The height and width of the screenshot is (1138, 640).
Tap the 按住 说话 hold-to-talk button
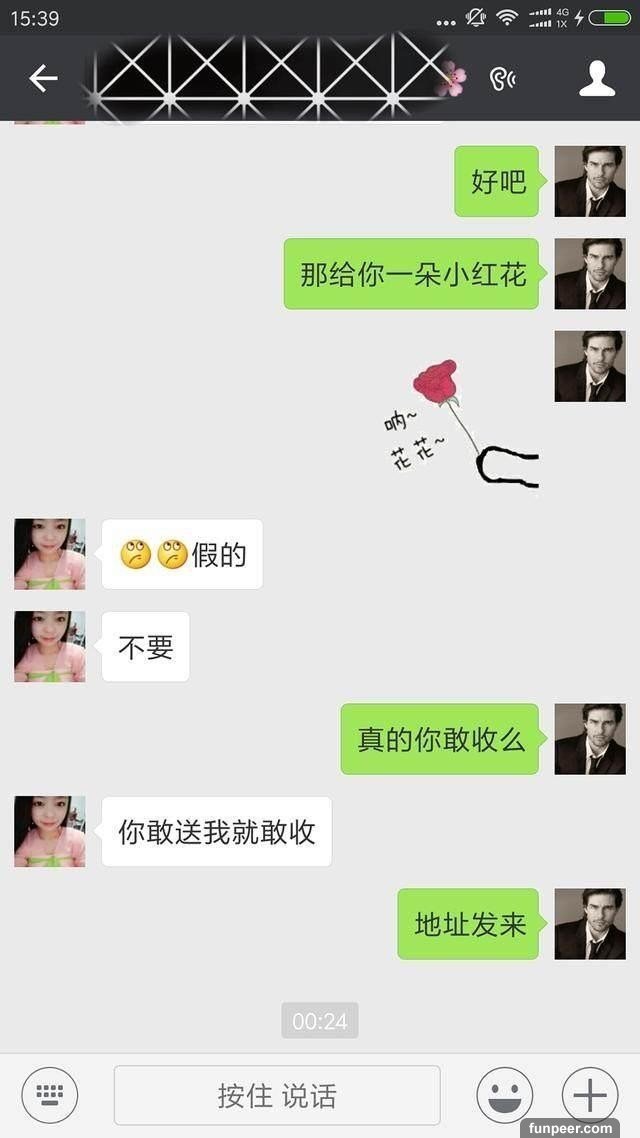pos(277,1095)
